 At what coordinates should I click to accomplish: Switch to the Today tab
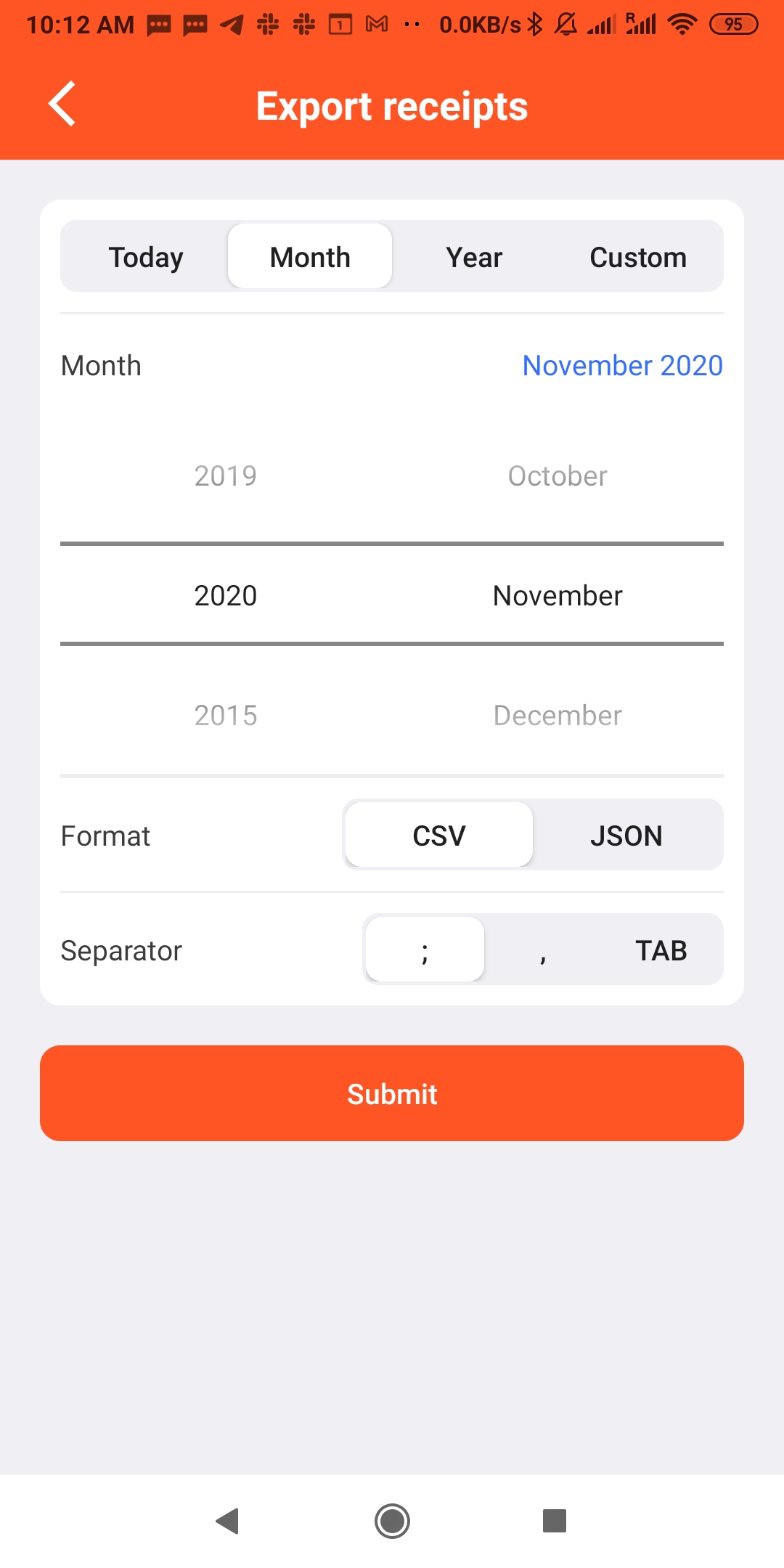click(146, 257)
